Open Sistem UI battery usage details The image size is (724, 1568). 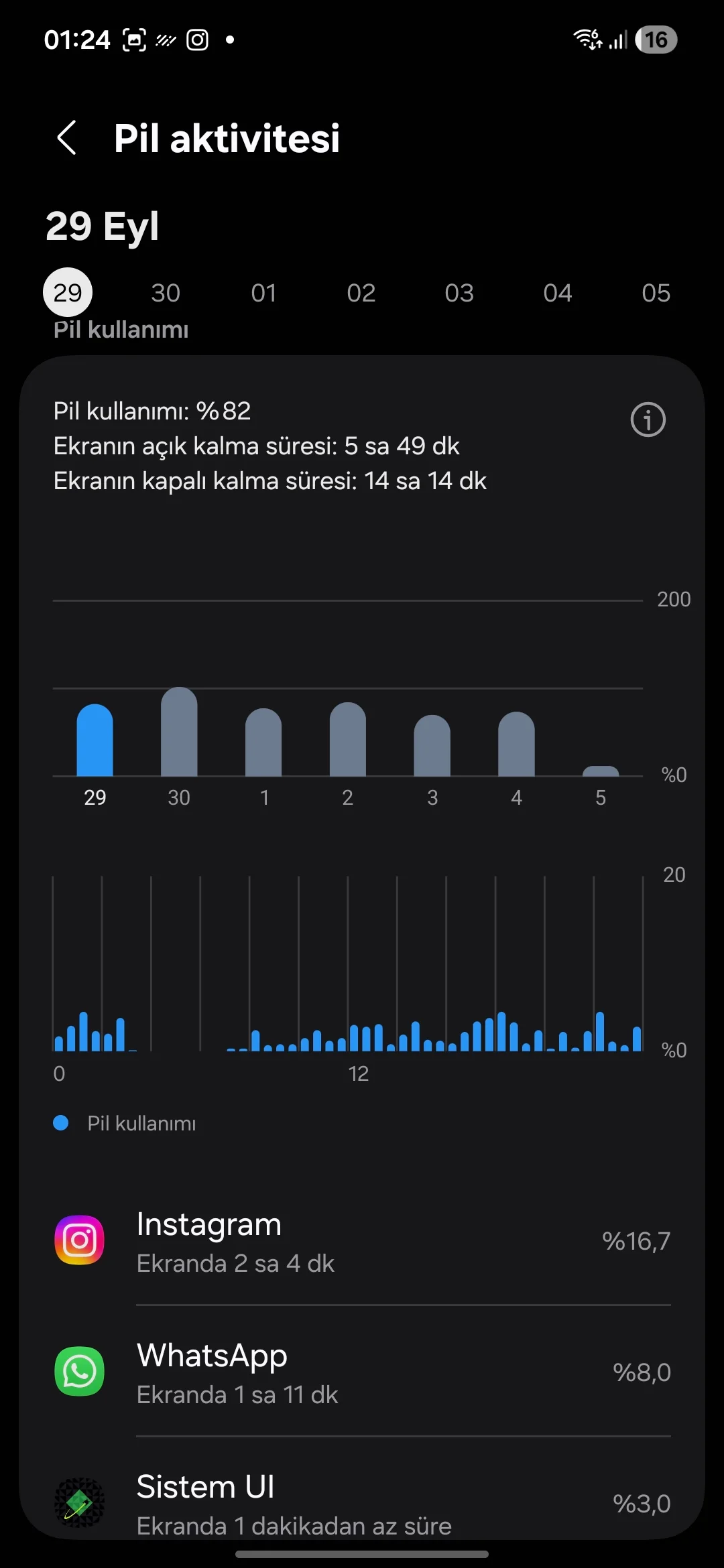point(362,1504)
